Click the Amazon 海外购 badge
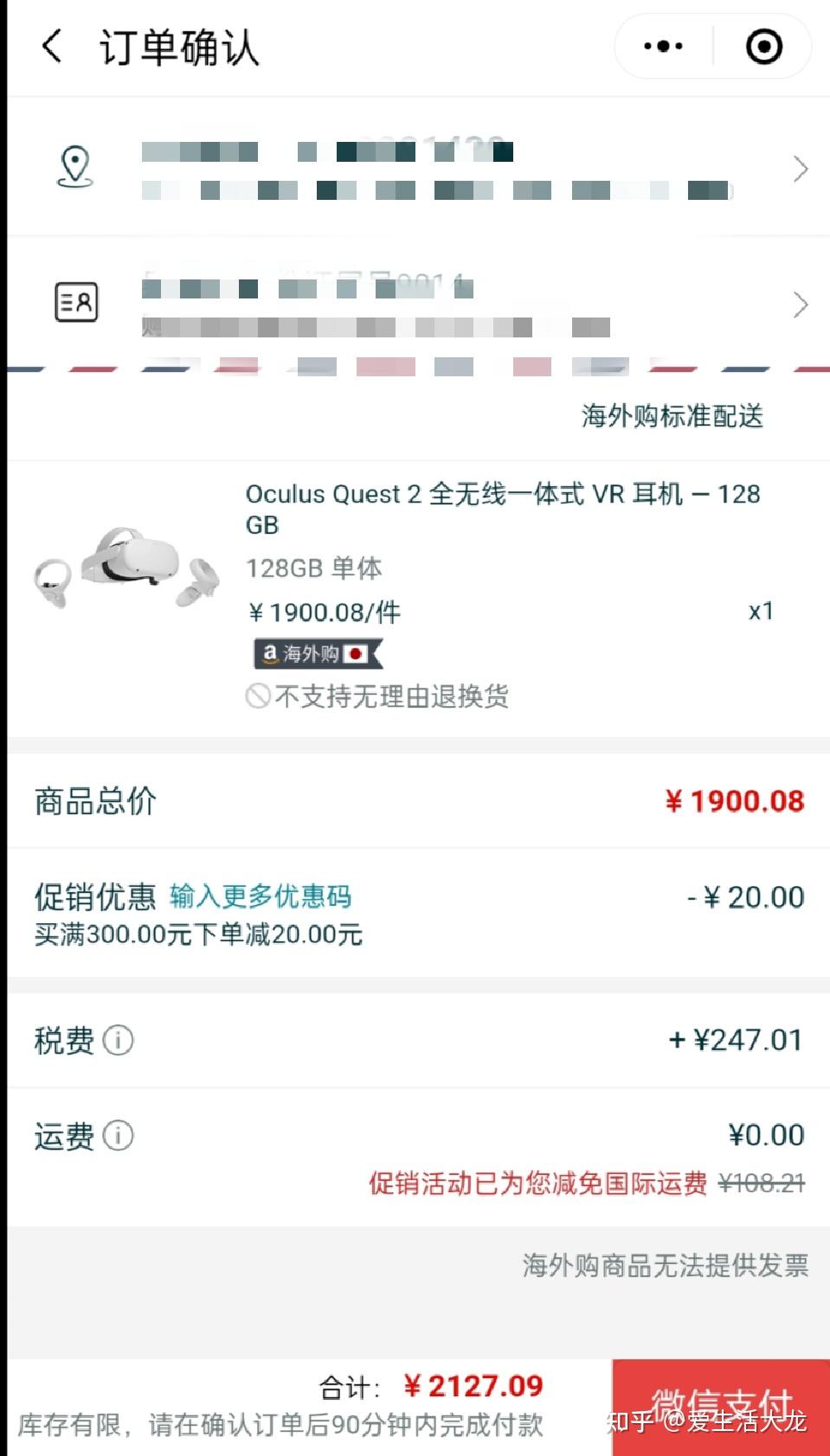 [314, 654]
